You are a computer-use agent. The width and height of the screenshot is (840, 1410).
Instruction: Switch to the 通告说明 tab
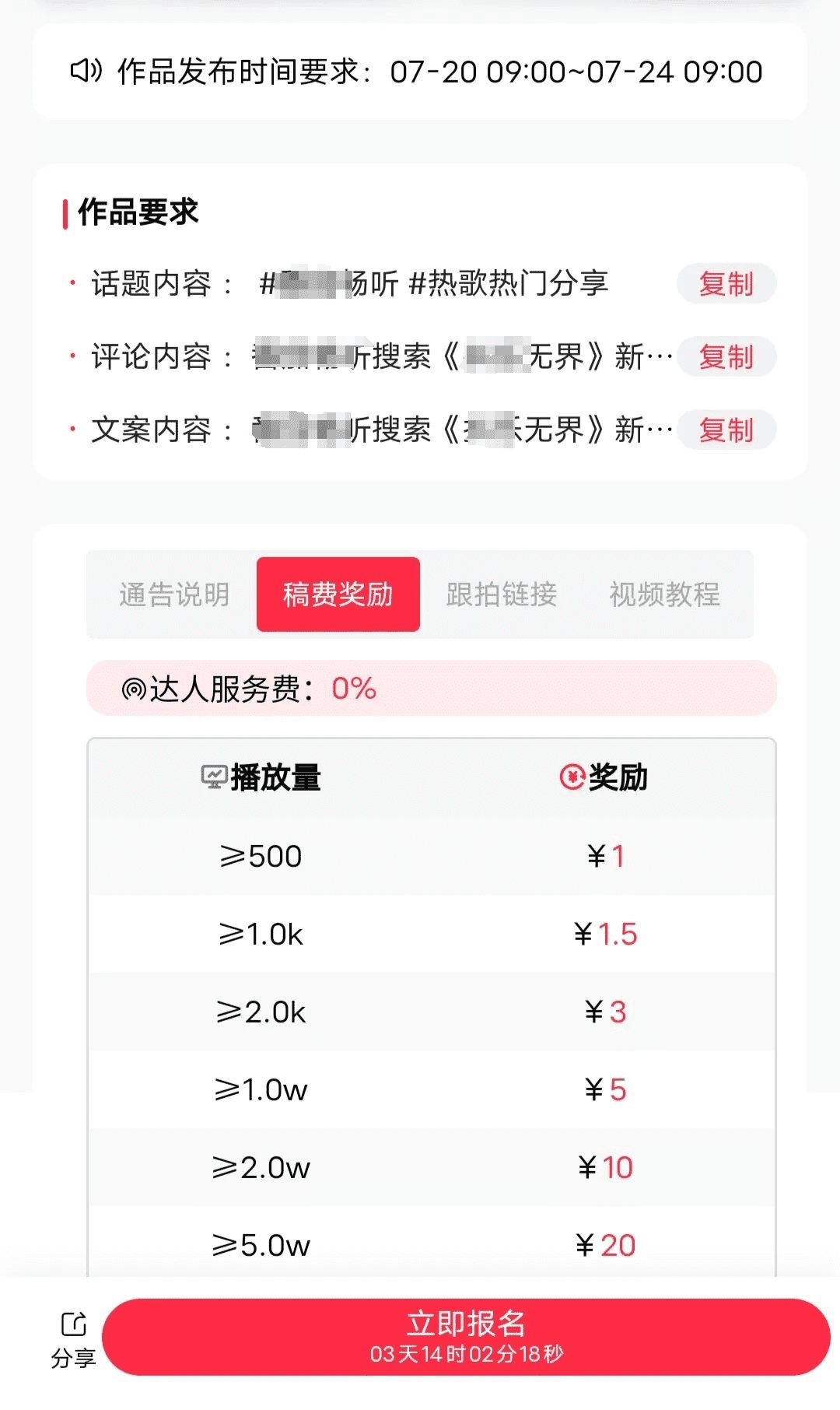pos(174,595)
